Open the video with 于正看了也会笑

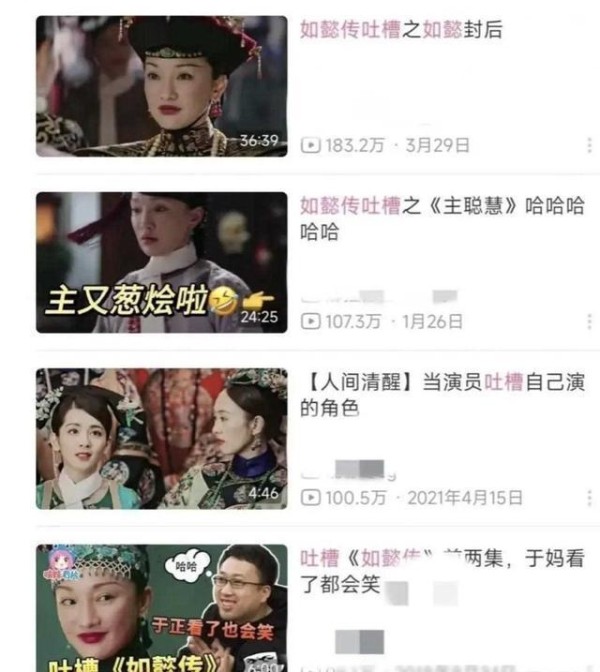(x=162, y=608)
